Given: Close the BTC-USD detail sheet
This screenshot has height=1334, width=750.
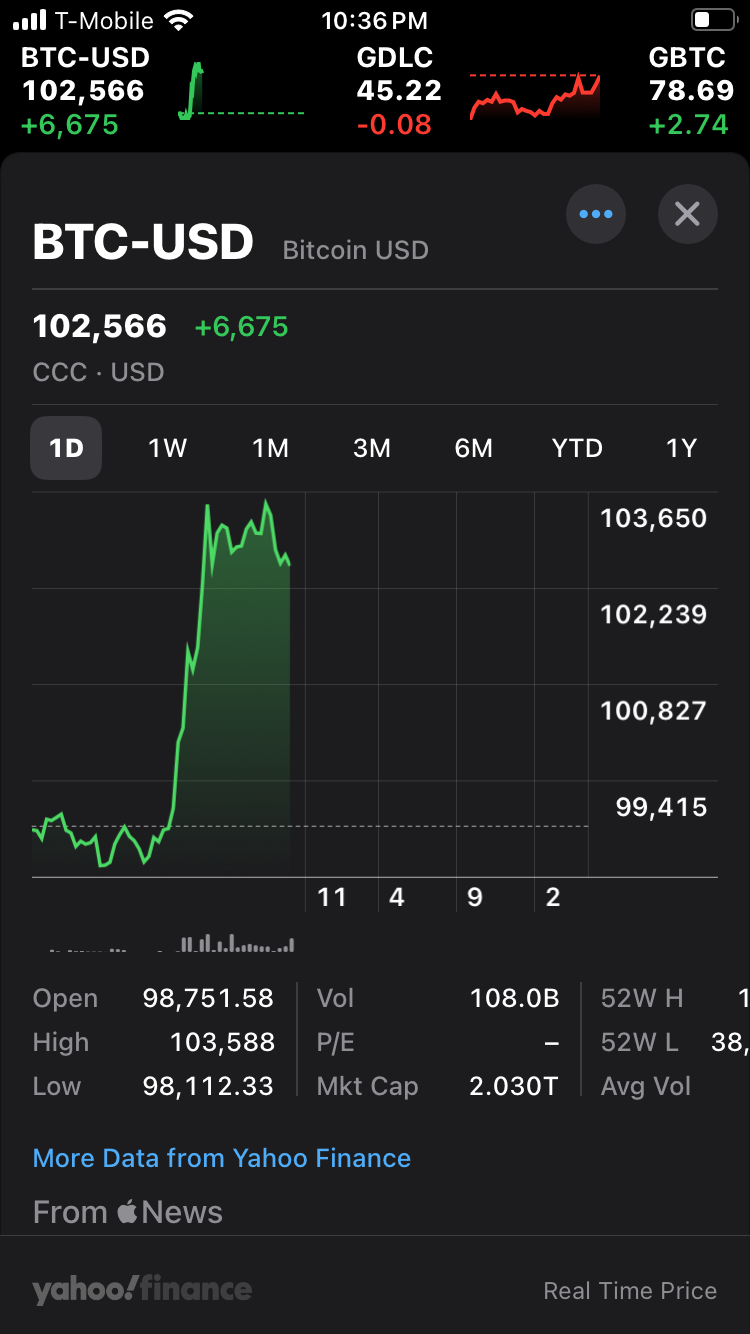Looking at the screenshot, I should (687, 214).
